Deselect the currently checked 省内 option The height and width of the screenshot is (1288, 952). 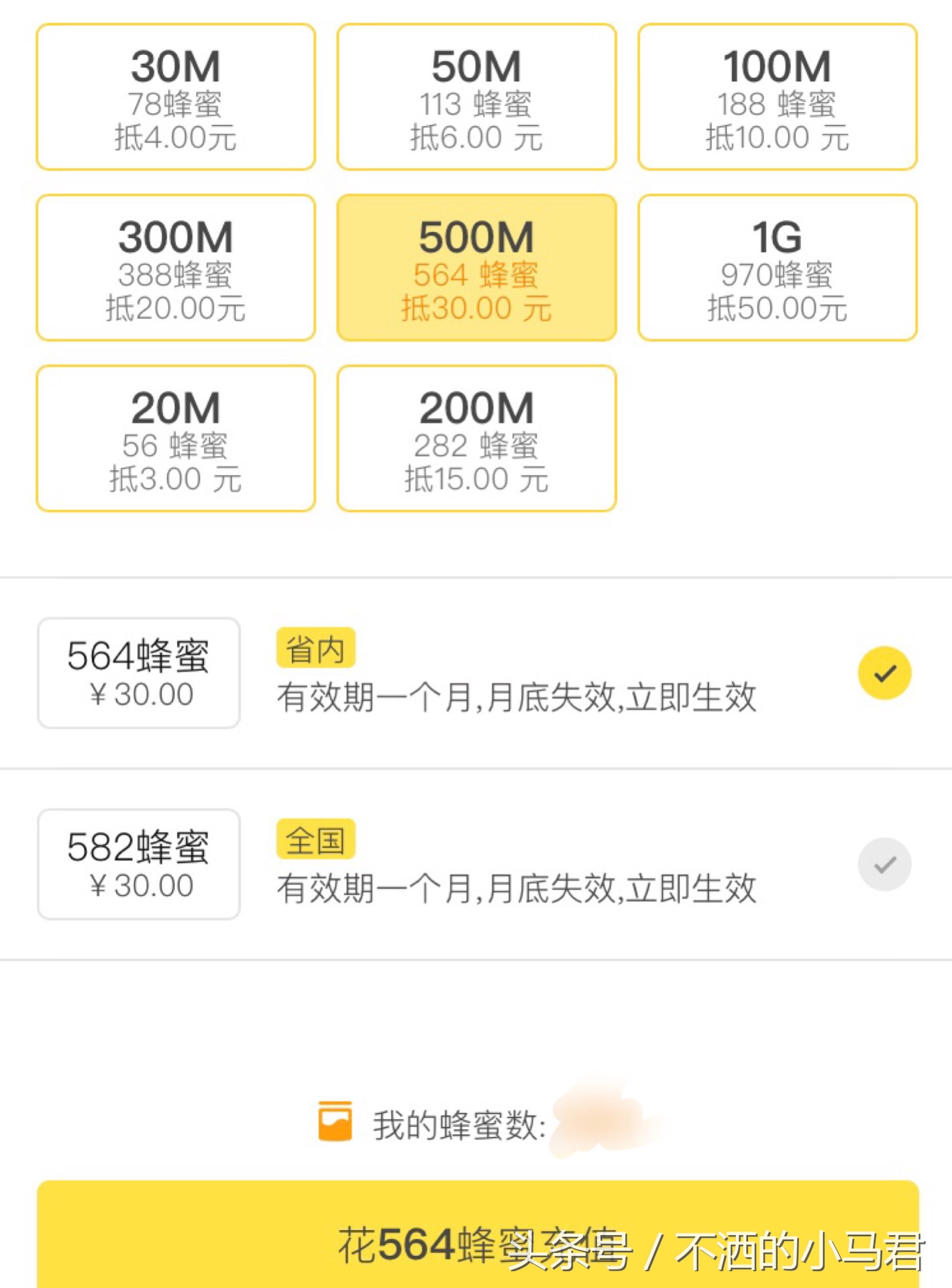pos(884,672)
